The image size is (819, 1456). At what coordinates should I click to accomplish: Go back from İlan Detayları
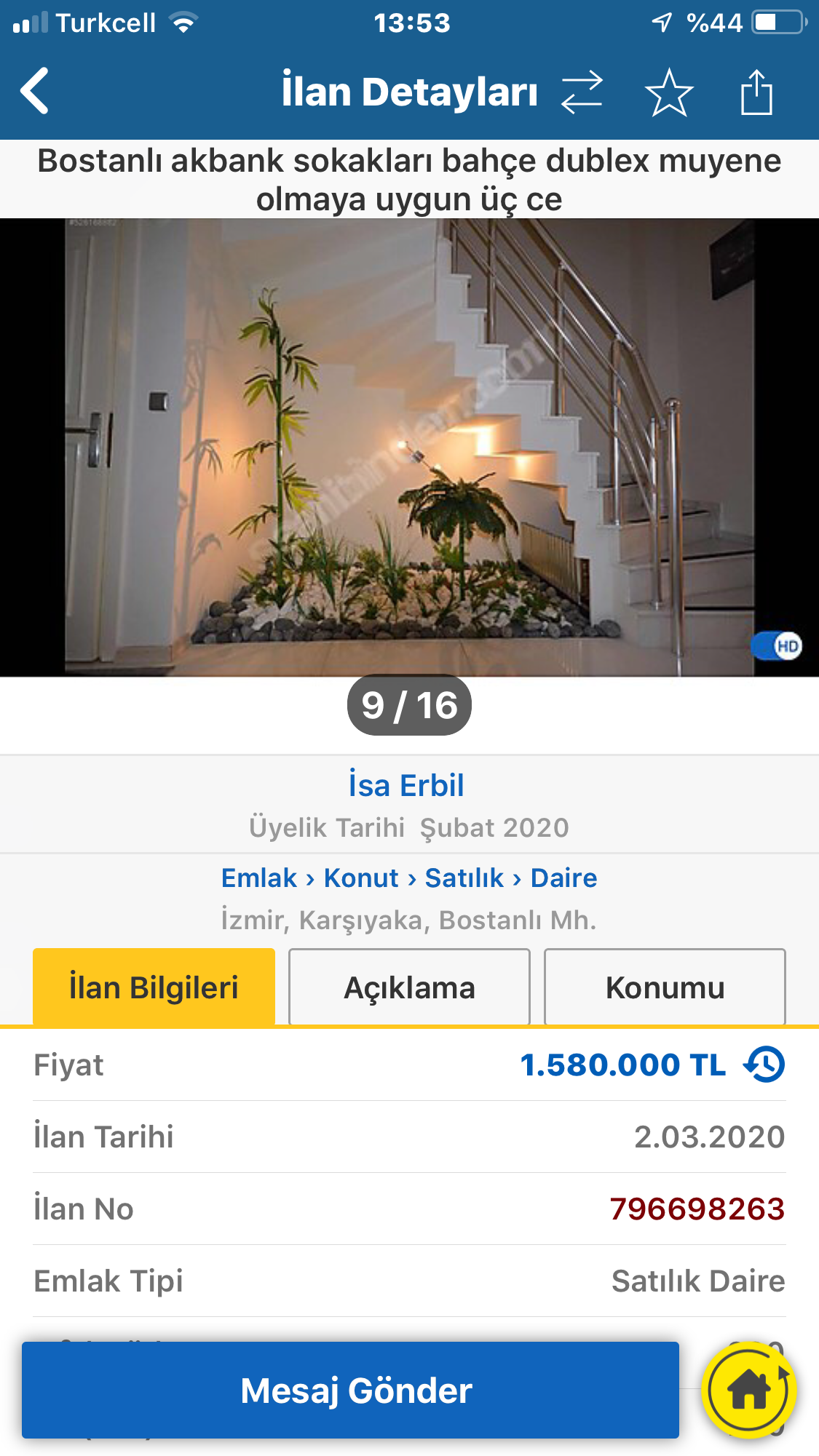pos(35,91)
